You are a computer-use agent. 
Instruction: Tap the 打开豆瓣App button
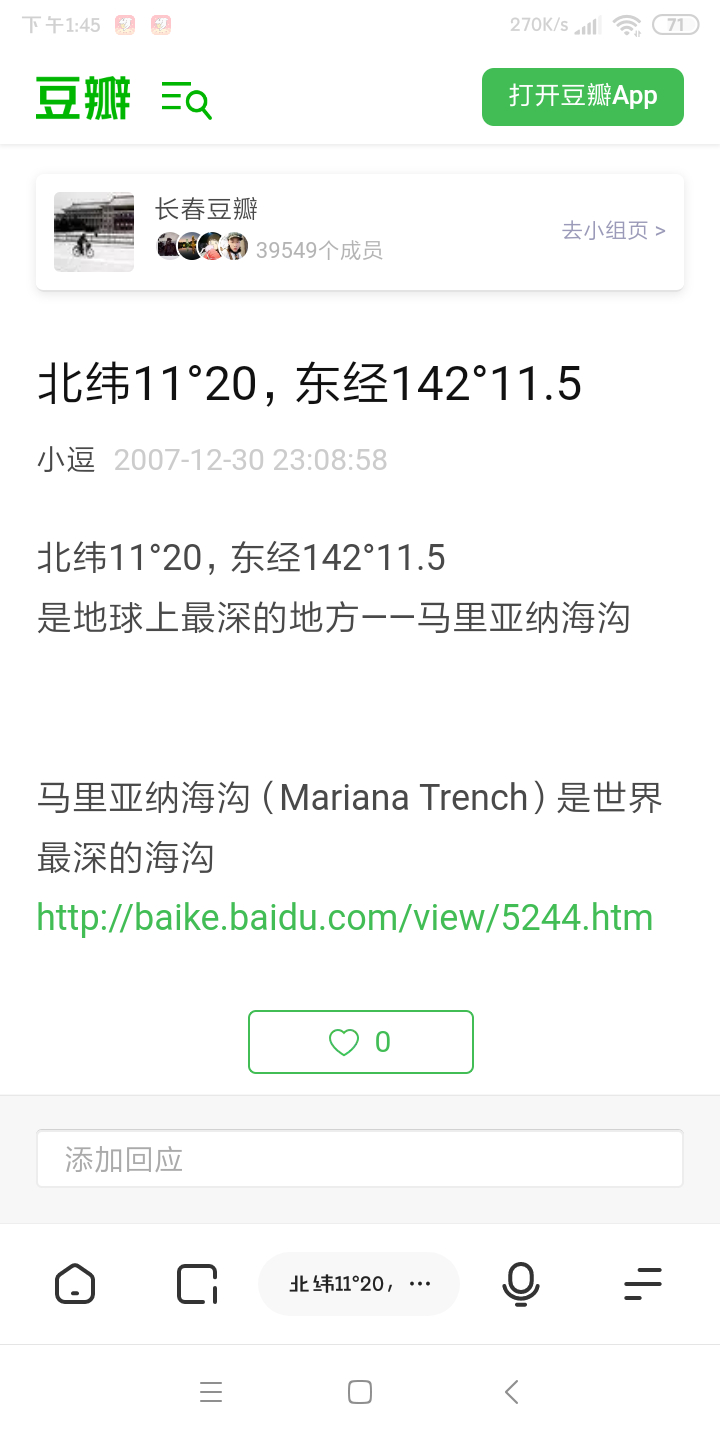coord(583,97)
